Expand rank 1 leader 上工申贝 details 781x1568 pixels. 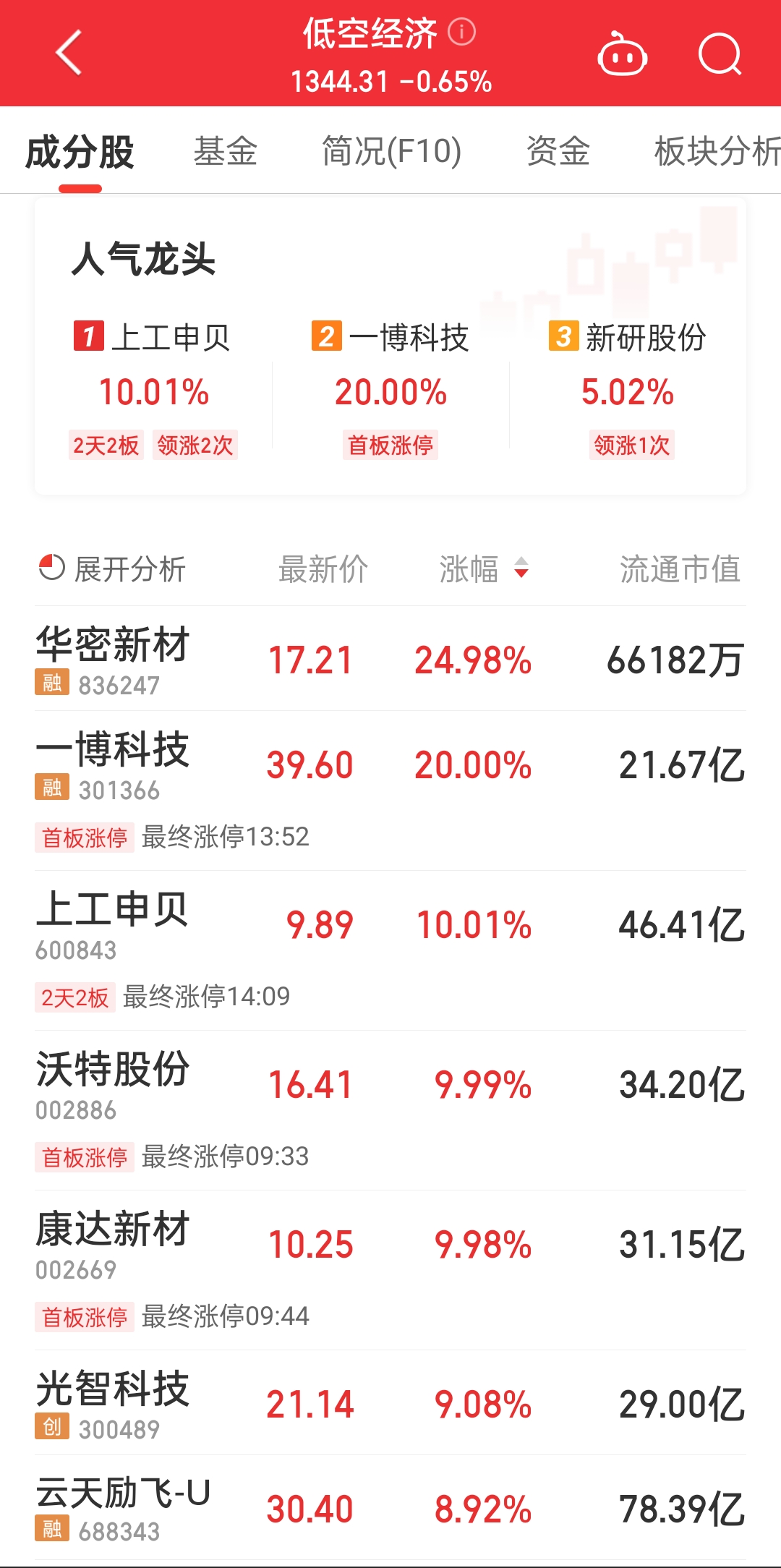pyautogui.click(x=171, y=338)
